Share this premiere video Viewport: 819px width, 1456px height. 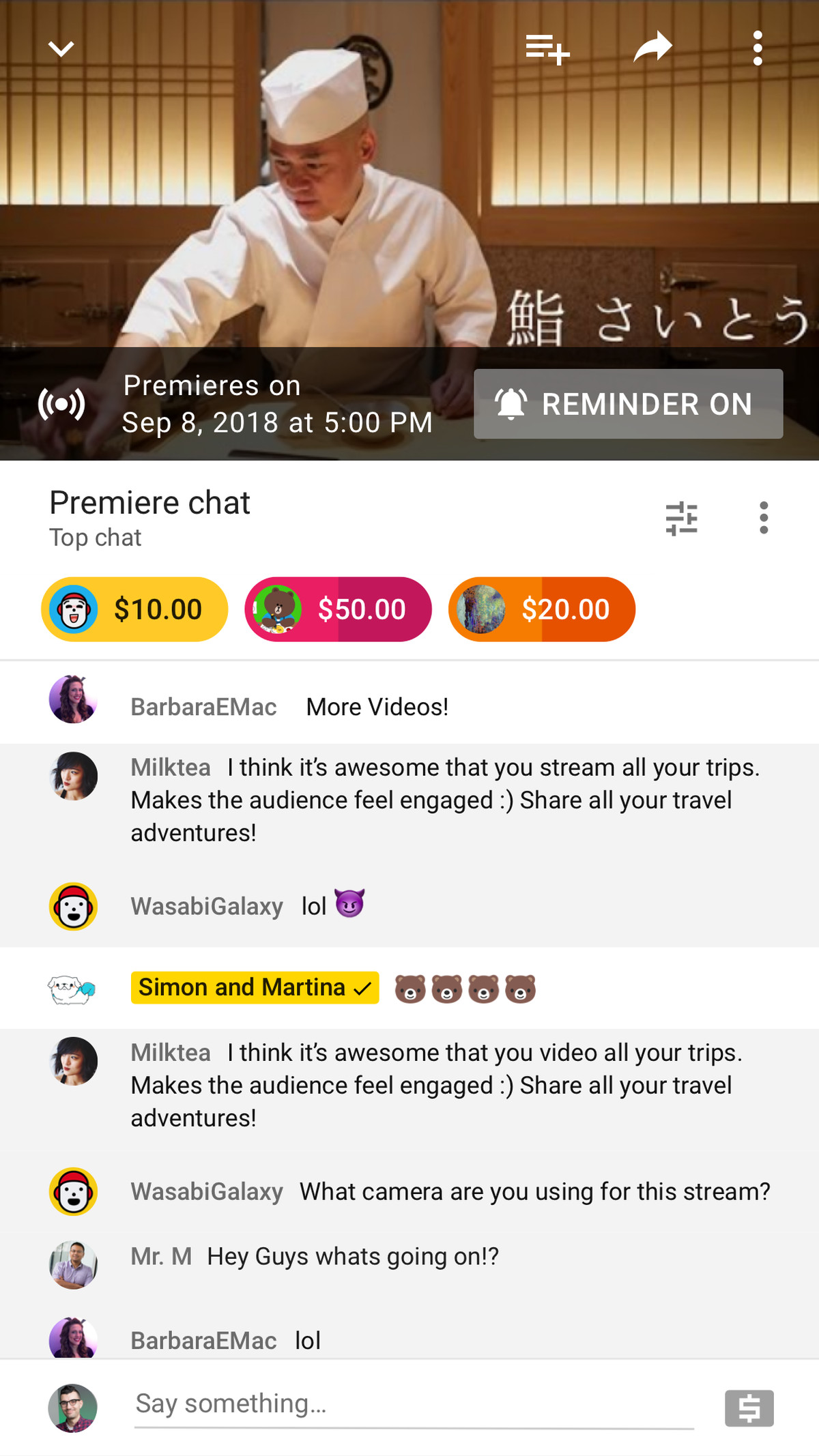pyautogui.click(x=653, y=48)
